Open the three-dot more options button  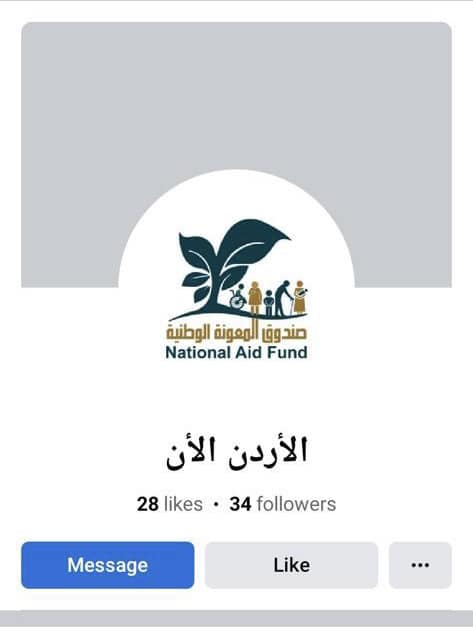point(420,565)
